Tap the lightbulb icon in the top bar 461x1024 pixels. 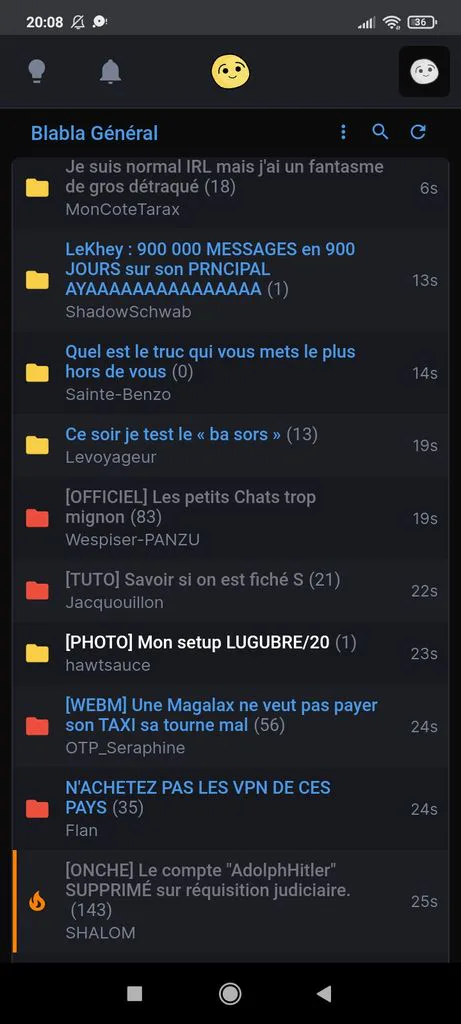tap(37, 71)
